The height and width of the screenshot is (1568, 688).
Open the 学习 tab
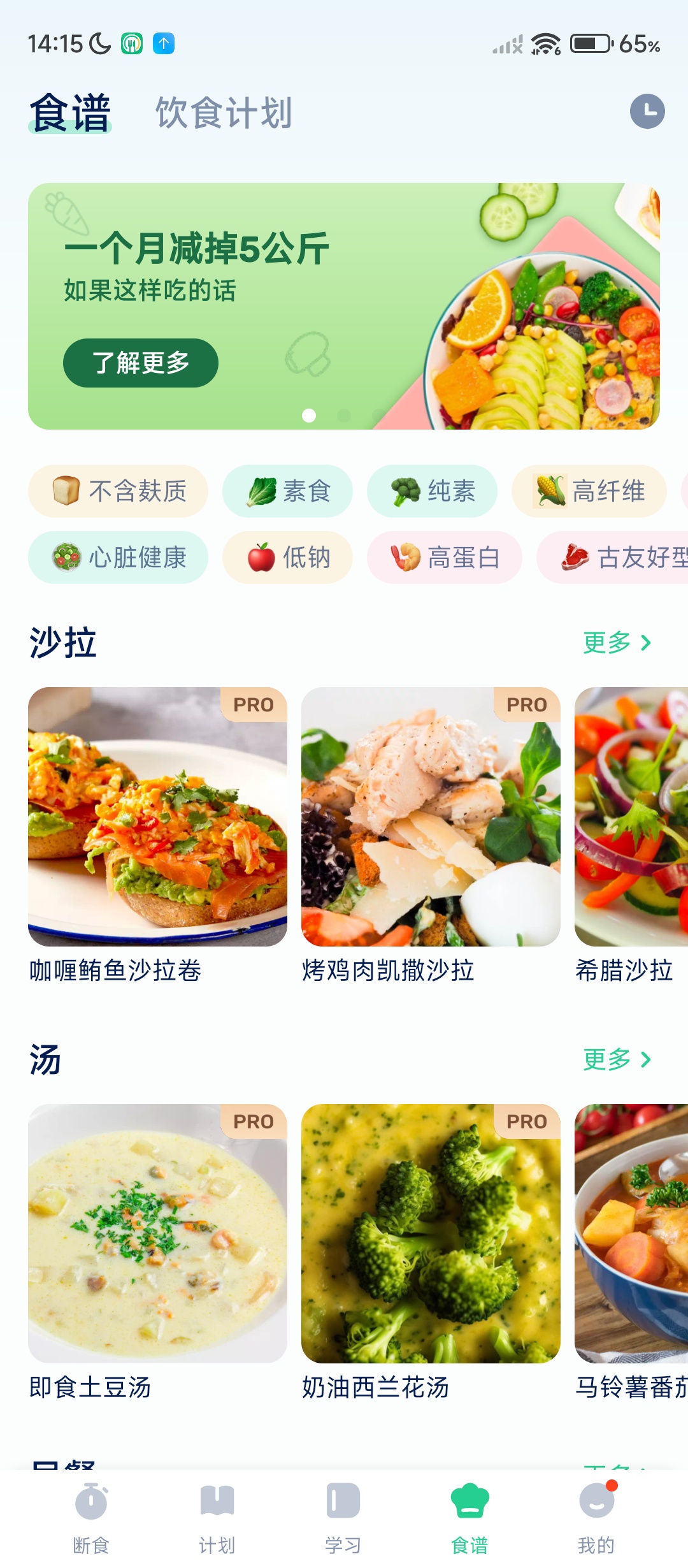(343, 1518)
